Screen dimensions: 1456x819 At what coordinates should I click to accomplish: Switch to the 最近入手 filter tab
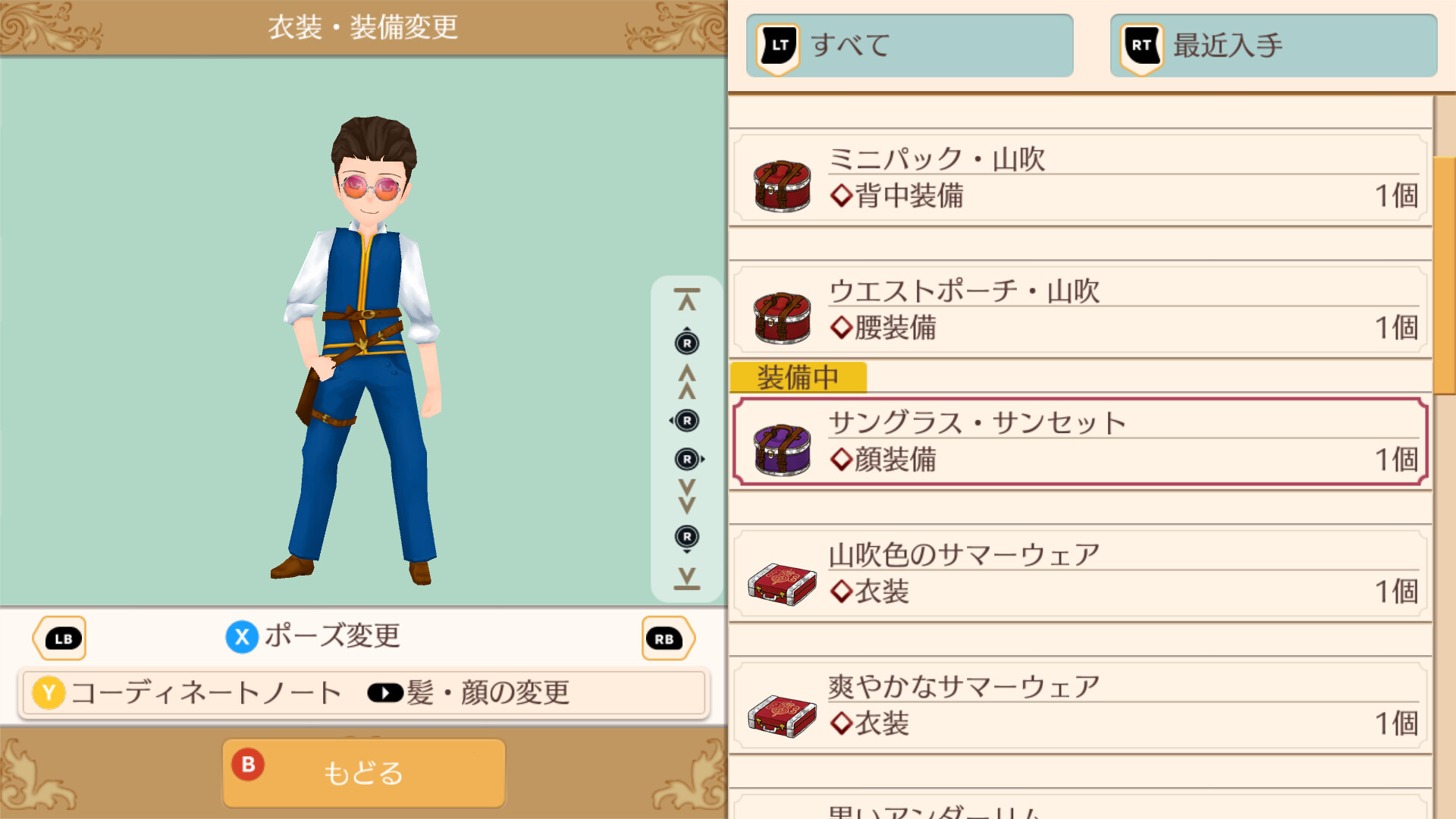[1272, 45]
